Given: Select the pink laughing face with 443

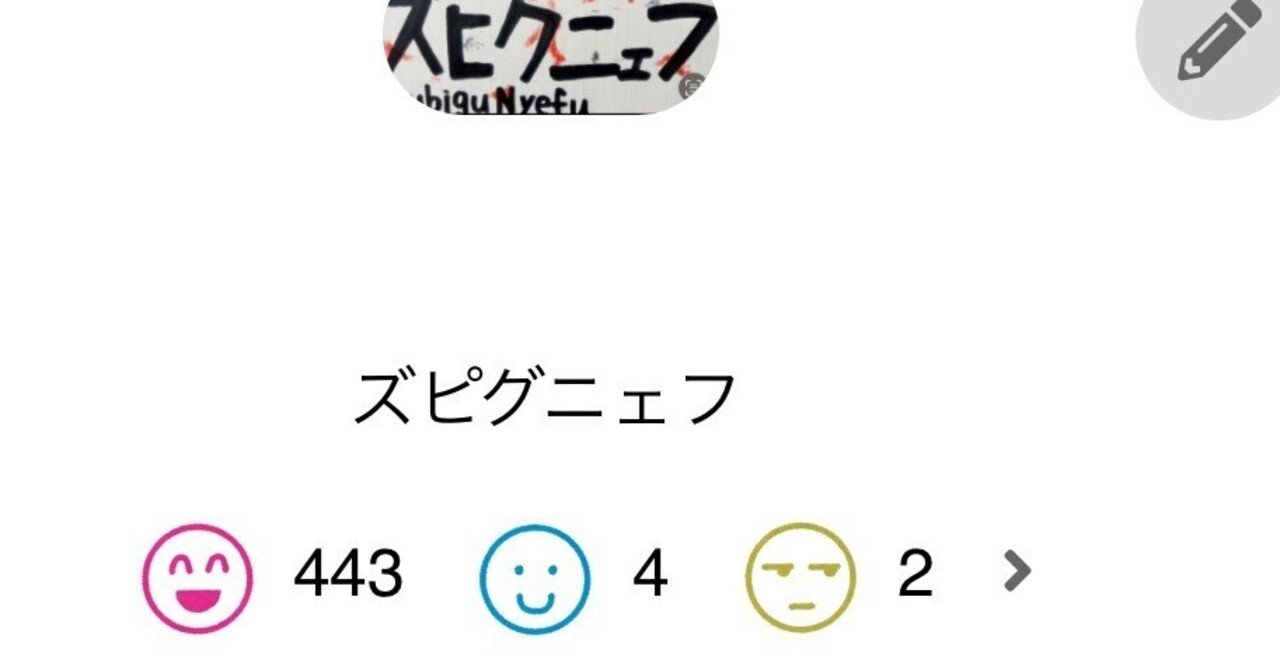Looking at the screenshot, I should (x=197, y=578).
